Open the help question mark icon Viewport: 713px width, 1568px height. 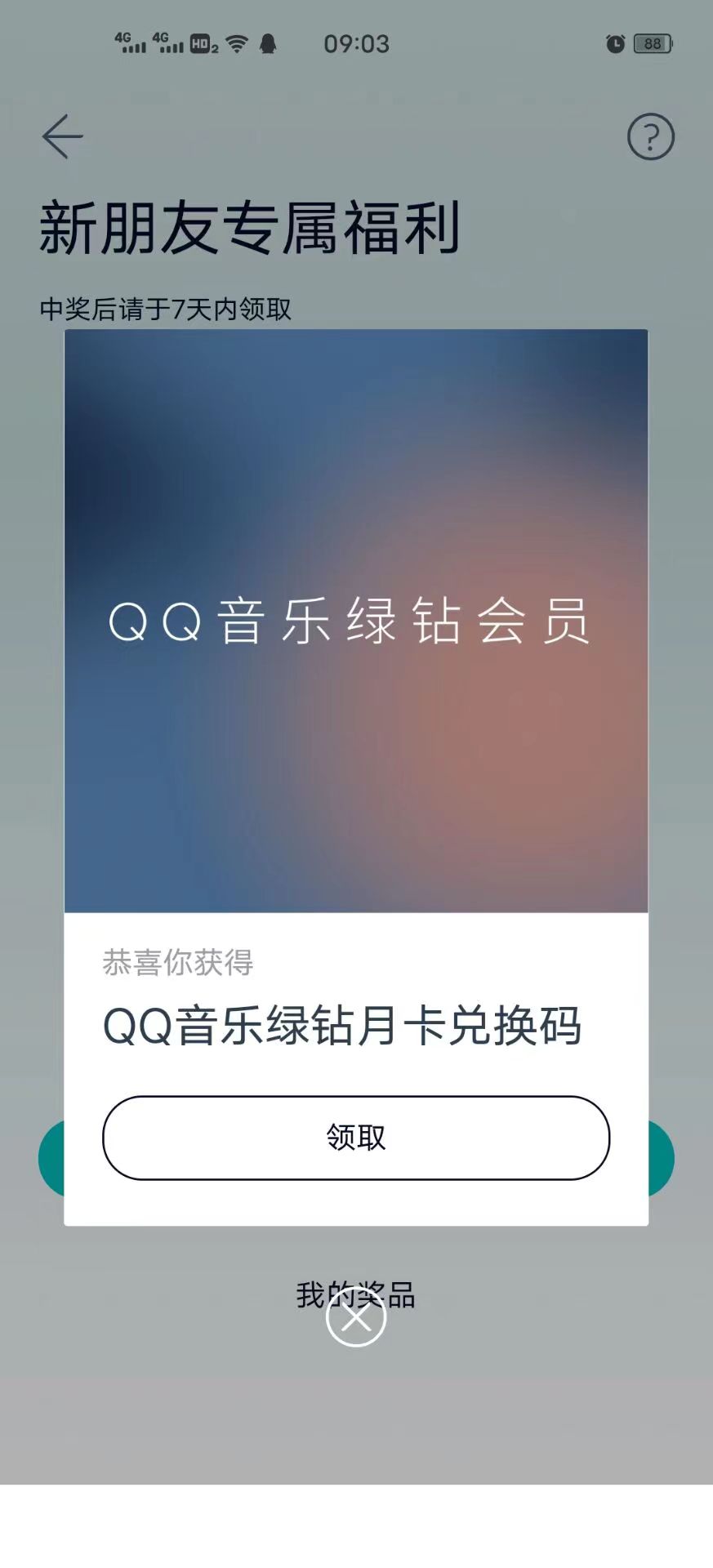tap(650, 136)
